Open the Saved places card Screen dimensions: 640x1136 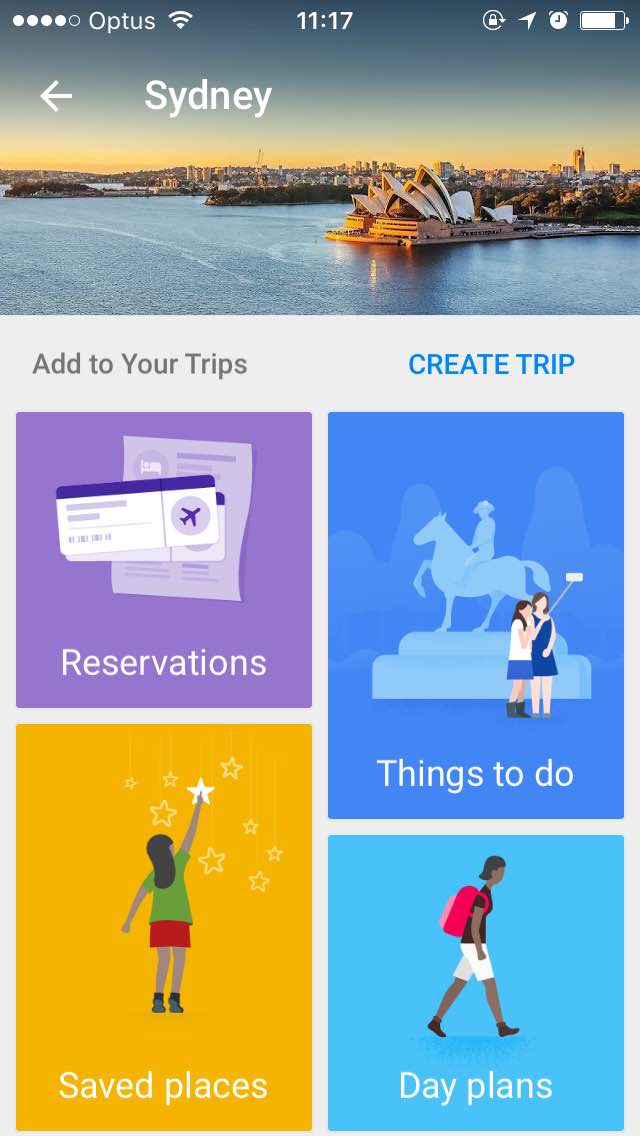(164, 927)
